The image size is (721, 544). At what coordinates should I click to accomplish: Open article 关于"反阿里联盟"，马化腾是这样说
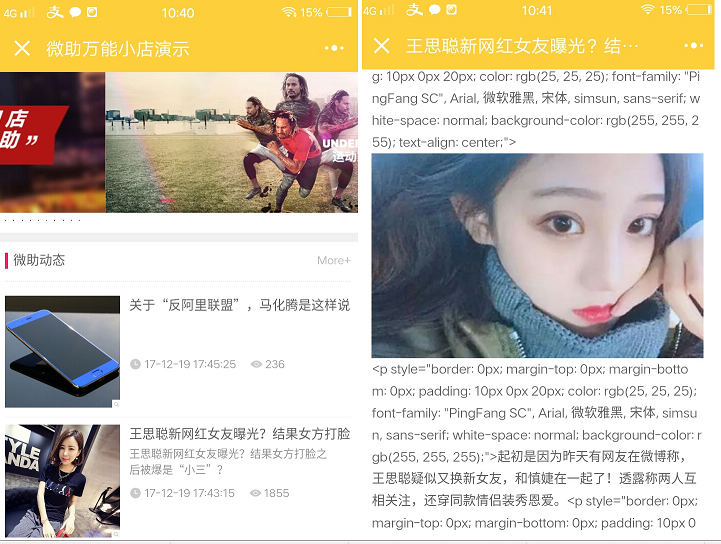pos(239,305)
